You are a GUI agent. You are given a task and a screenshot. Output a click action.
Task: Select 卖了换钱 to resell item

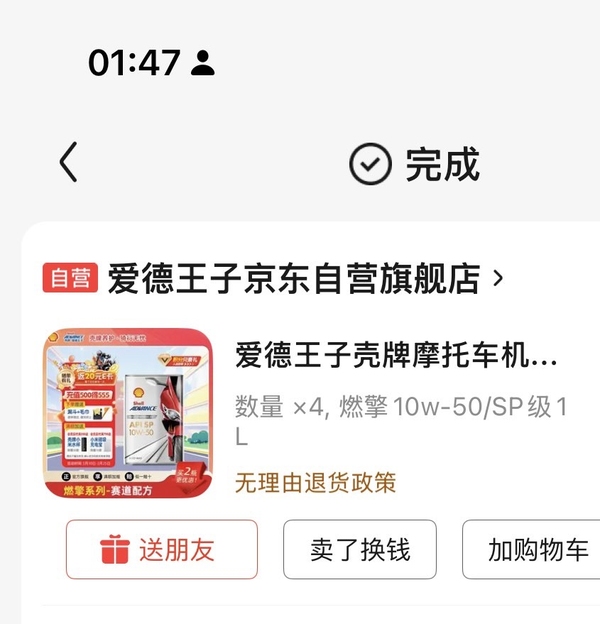[359, 549]
